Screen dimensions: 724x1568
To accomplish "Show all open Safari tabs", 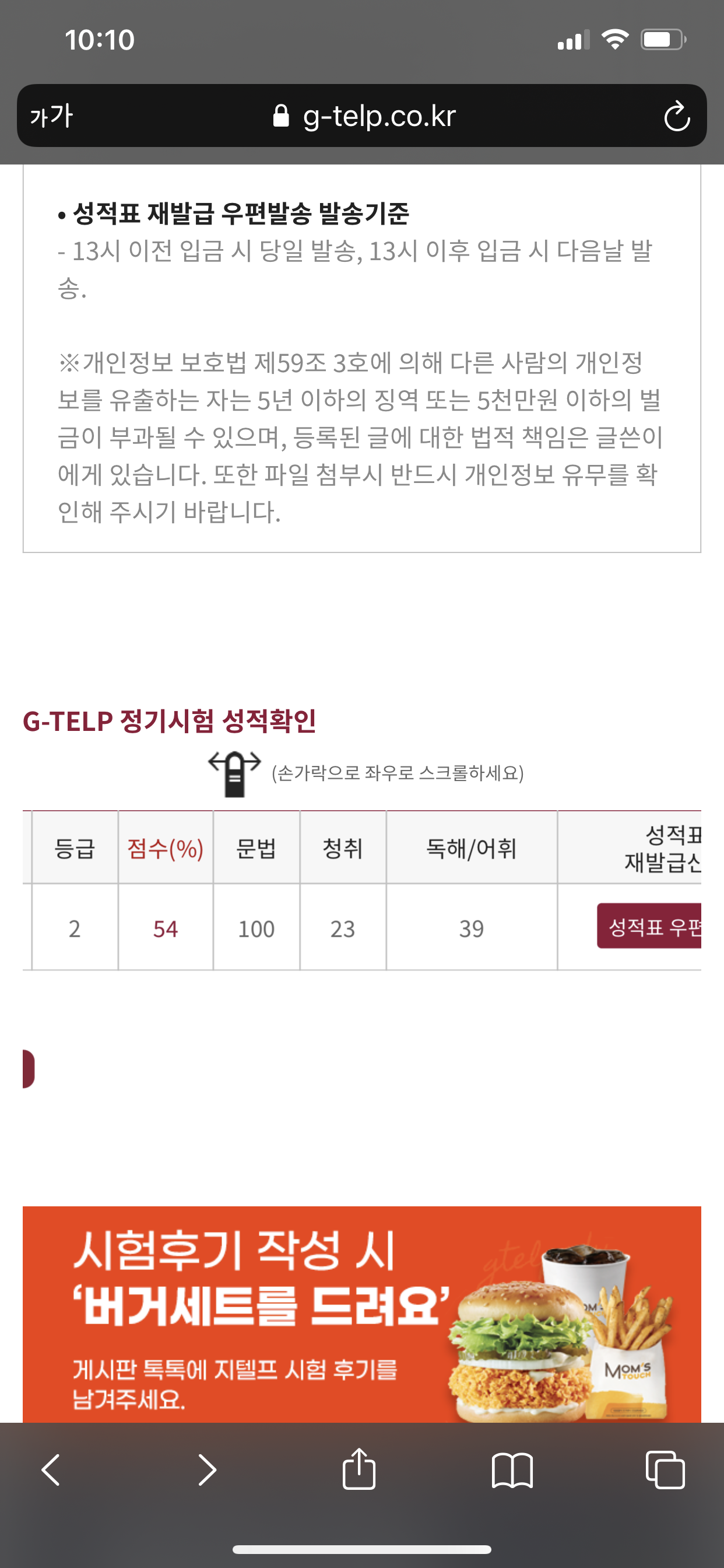I will pyautogui.click(x=665, y=1470).
